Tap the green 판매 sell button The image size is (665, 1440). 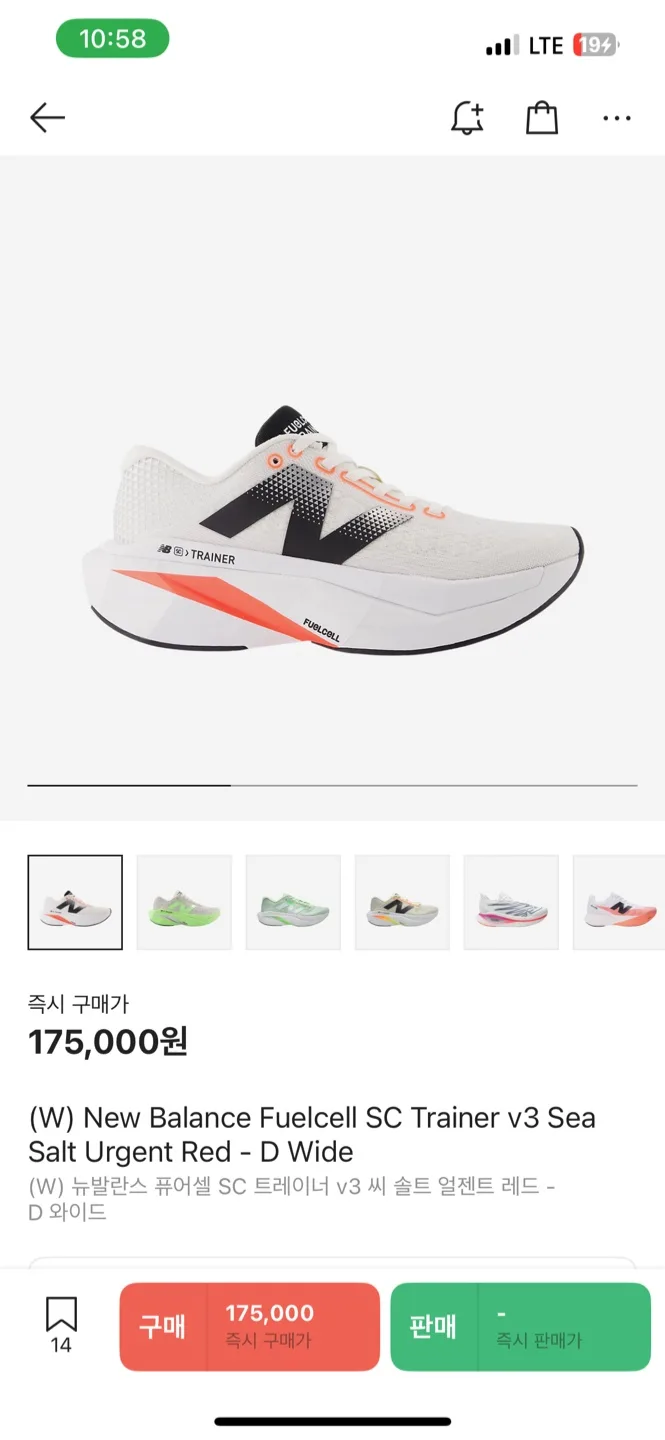(520, 1326)
